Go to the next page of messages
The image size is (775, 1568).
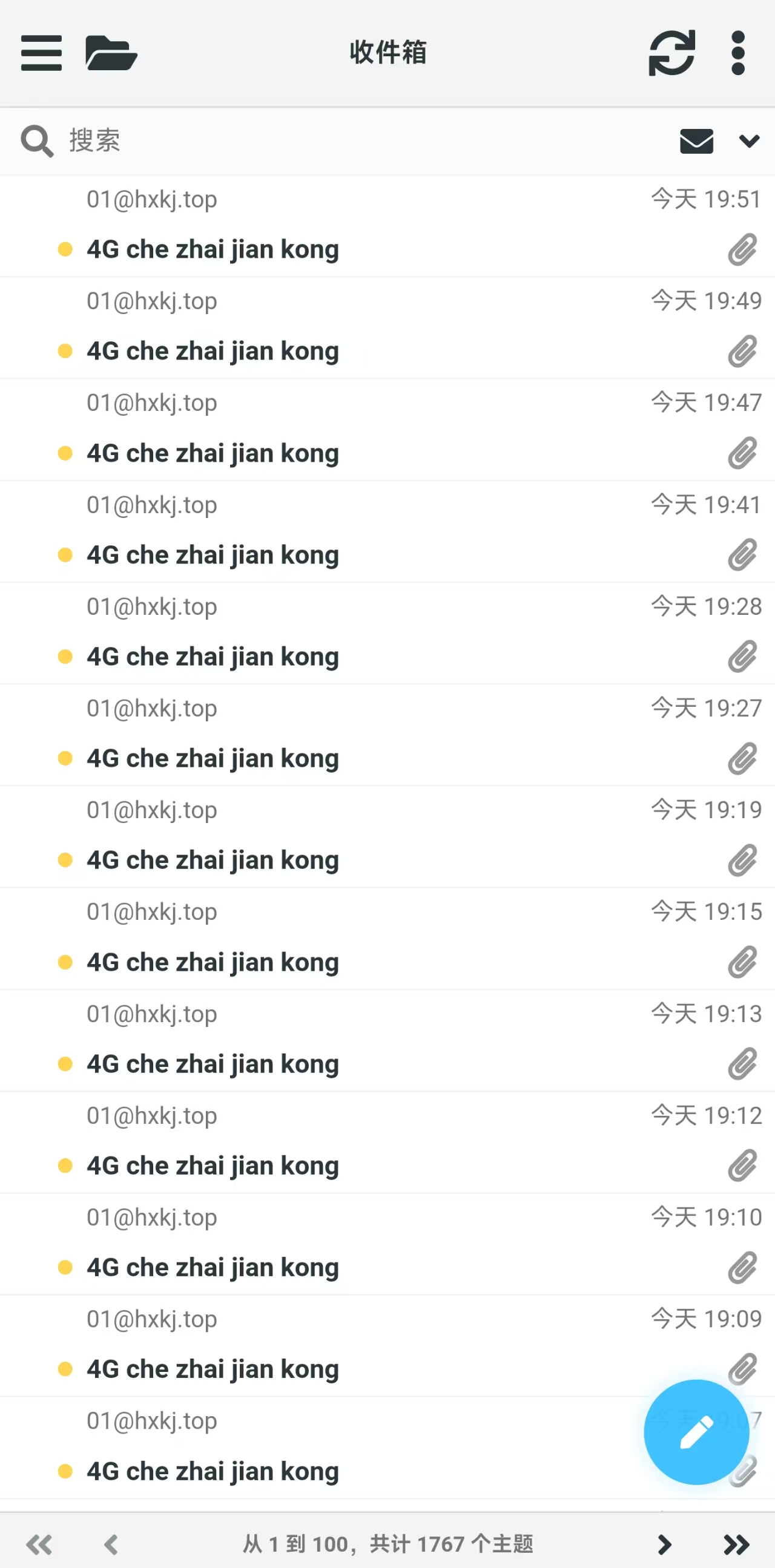click(664, 1544)
